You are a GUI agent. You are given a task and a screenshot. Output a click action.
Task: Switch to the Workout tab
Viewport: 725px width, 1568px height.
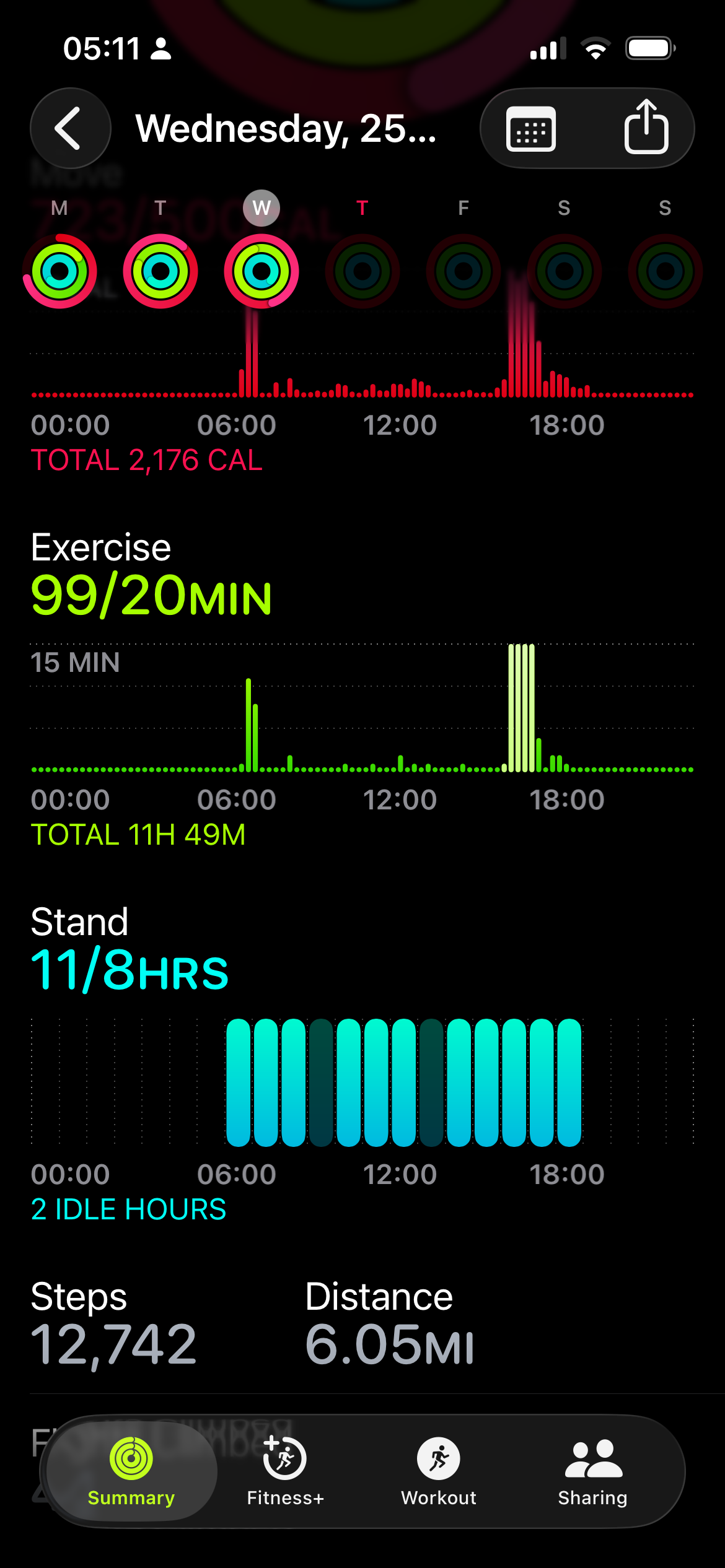coord(439,1471)
